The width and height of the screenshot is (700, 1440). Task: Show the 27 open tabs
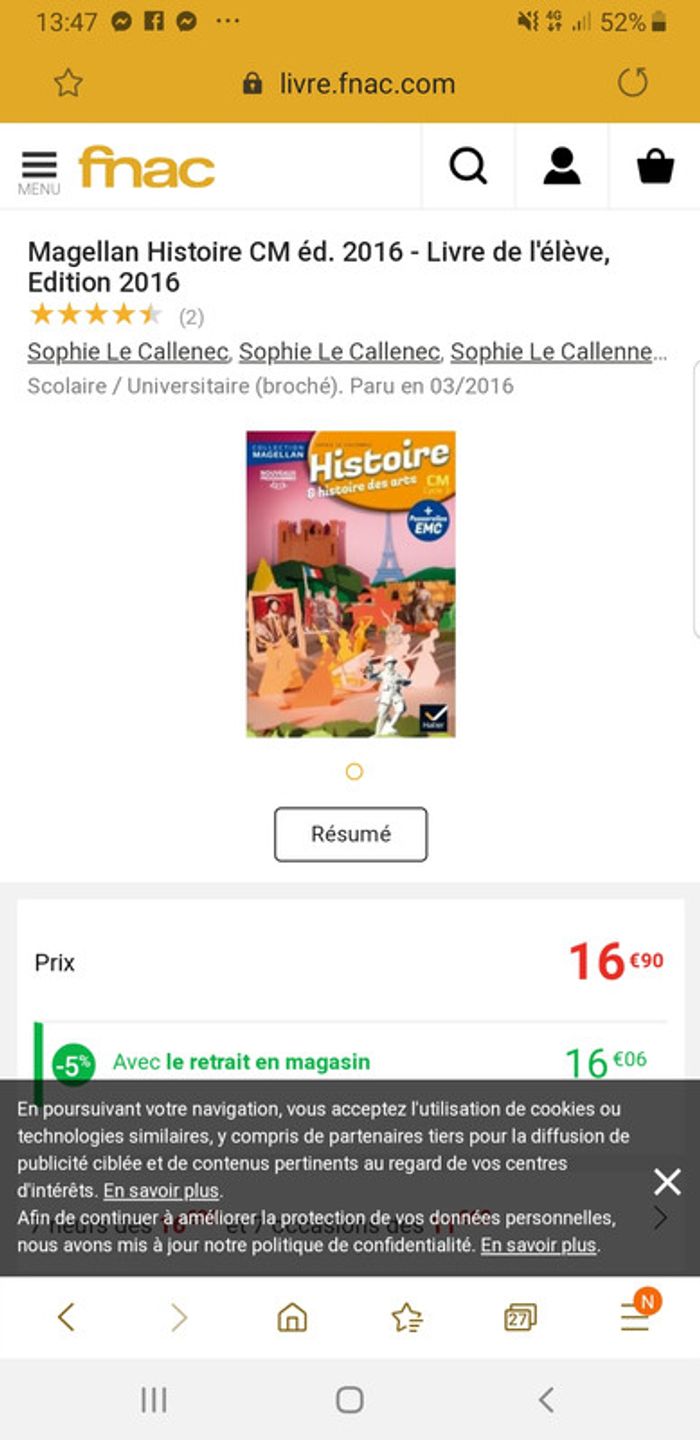click(520, 1317)
